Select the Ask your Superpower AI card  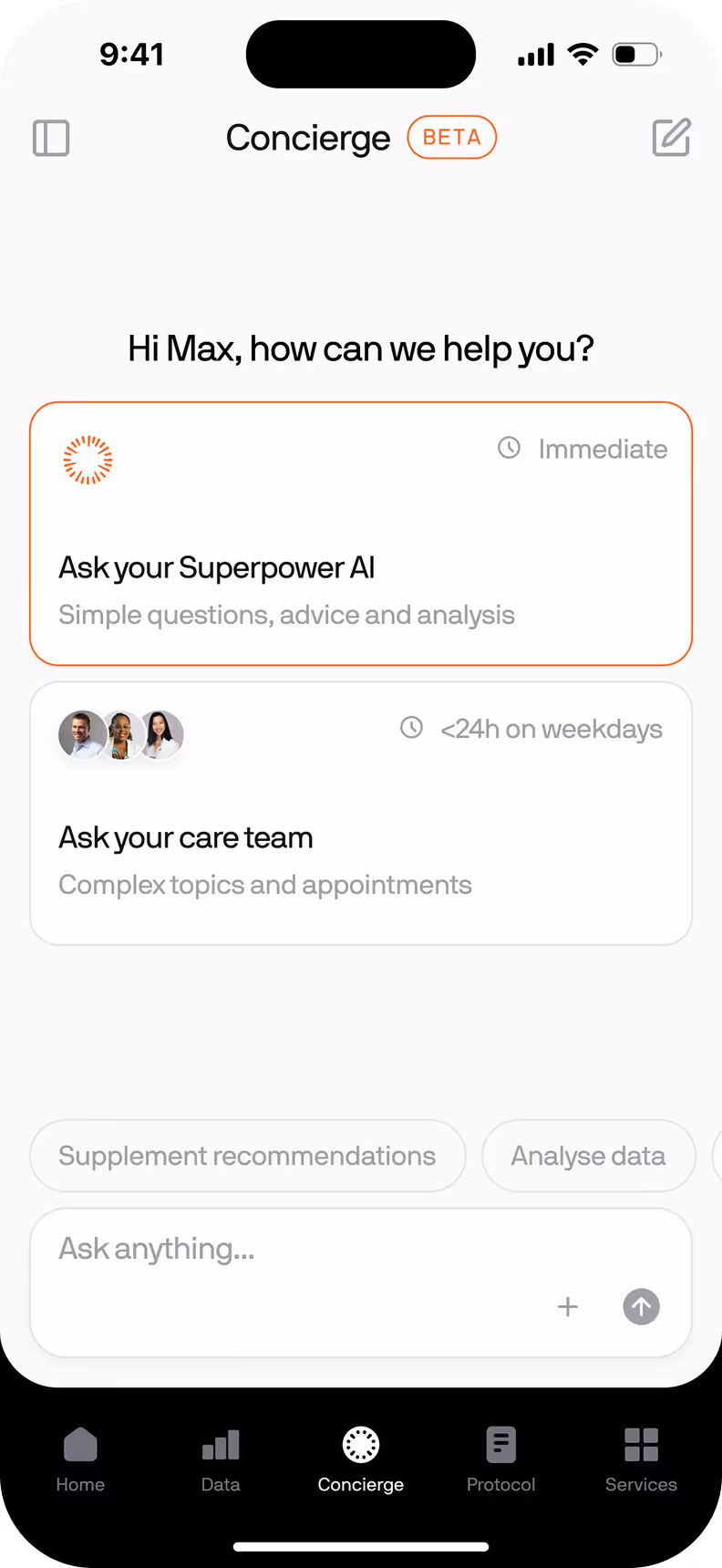(361, 534)
